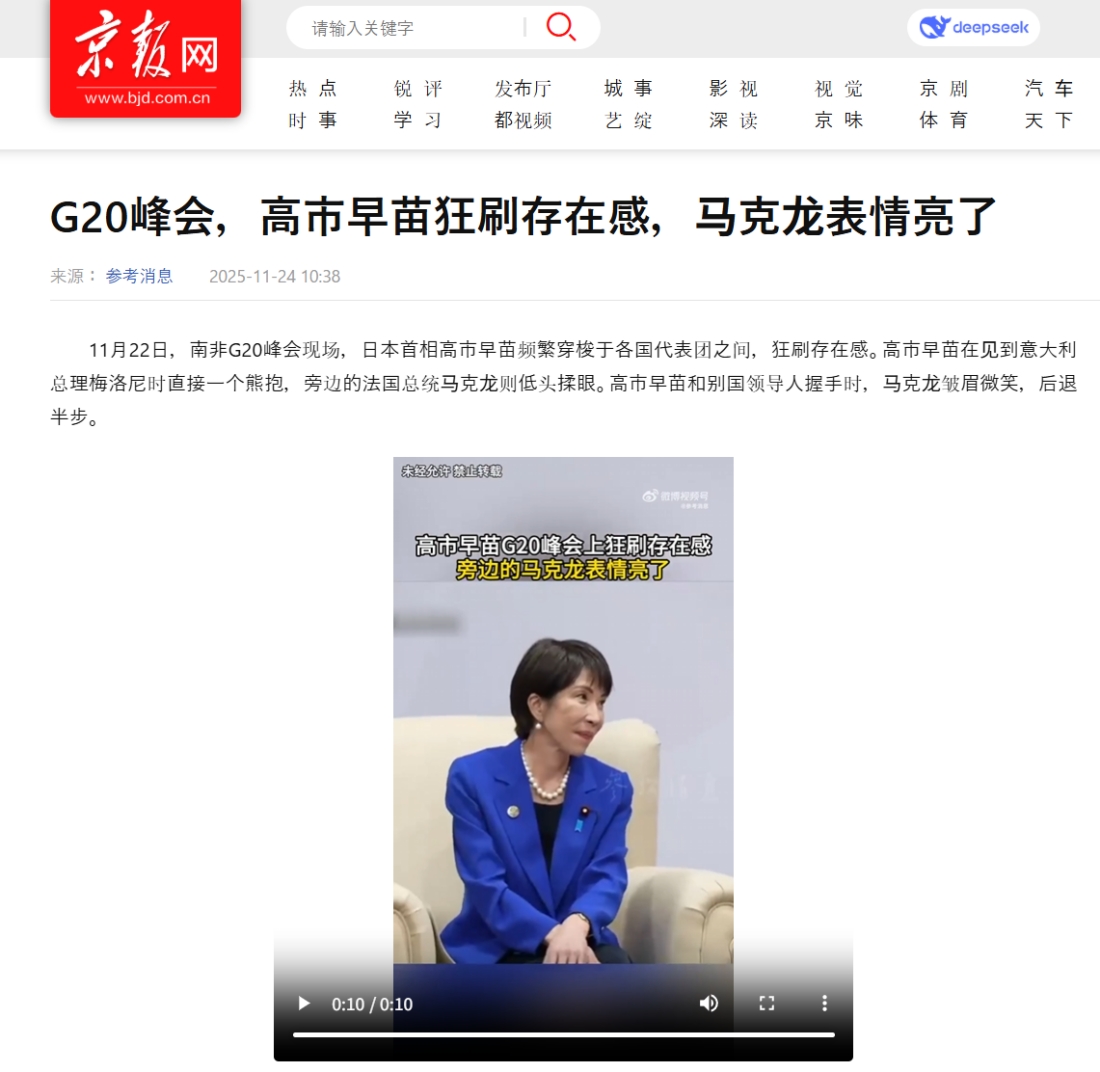Tap the red search magnifier icon
The height and width of the screenshot is (1072, 1100).
click(x=560, y=27)
